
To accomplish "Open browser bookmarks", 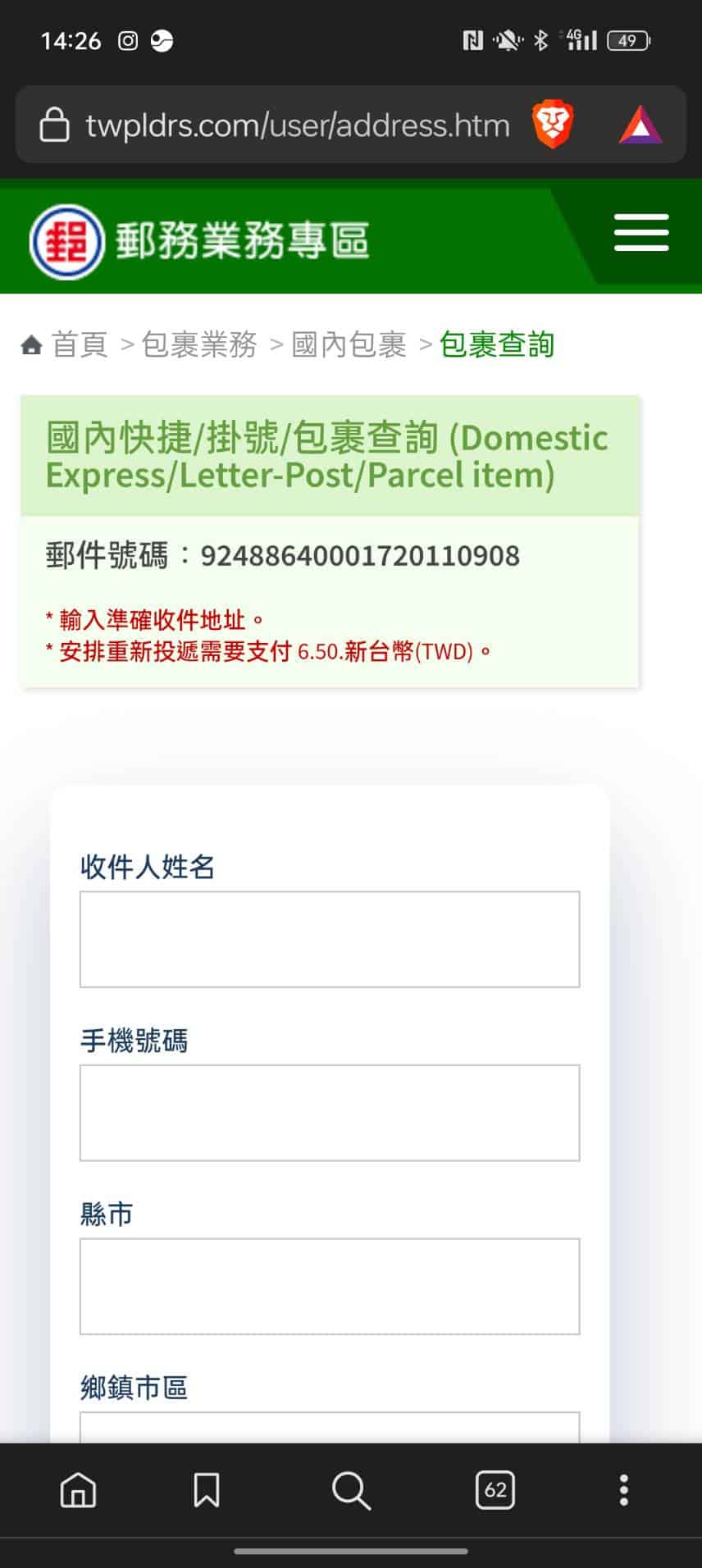I will pyautogui.click(x=206, y=1490).
